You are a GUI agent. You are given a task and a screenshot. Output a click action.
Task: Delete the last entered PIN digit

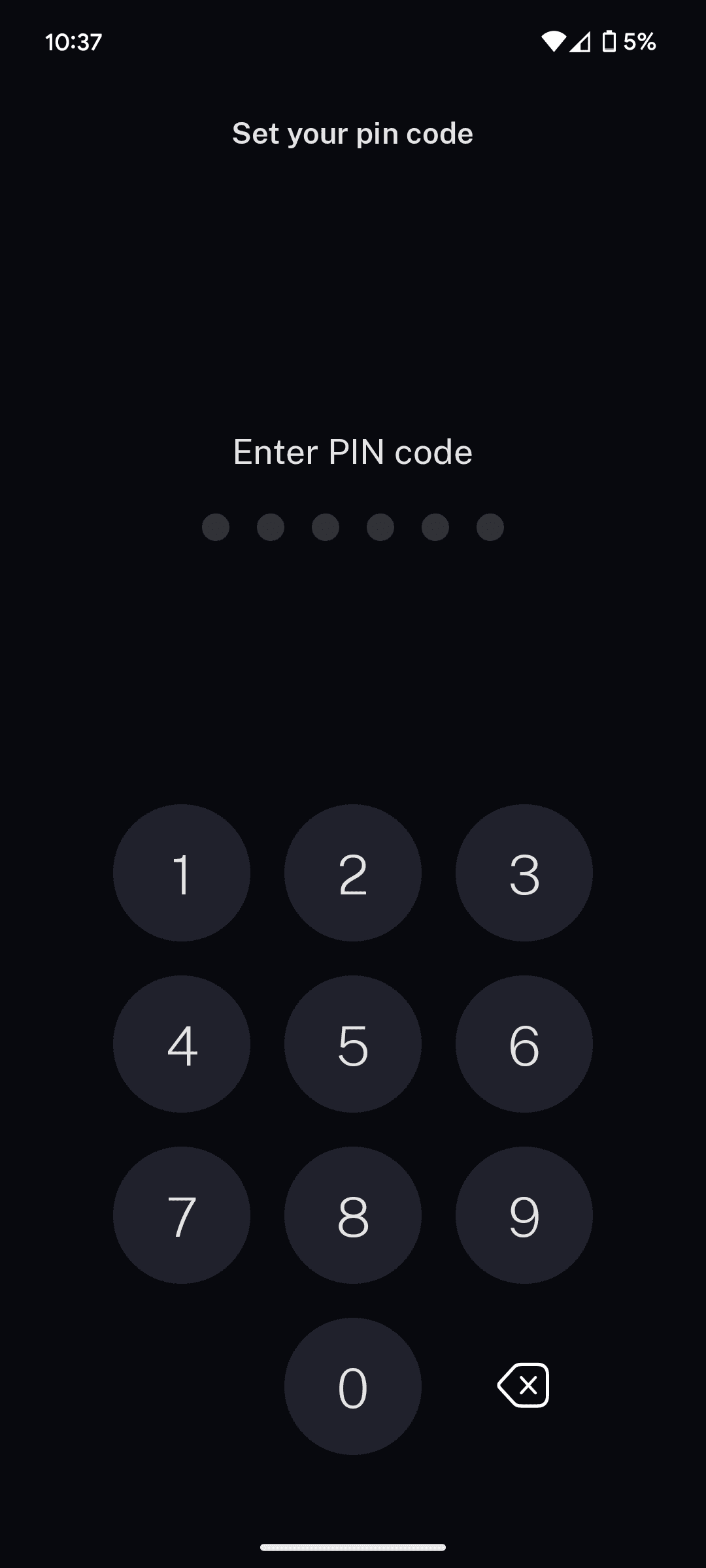pyautogui.click(x=524, y=1385)
